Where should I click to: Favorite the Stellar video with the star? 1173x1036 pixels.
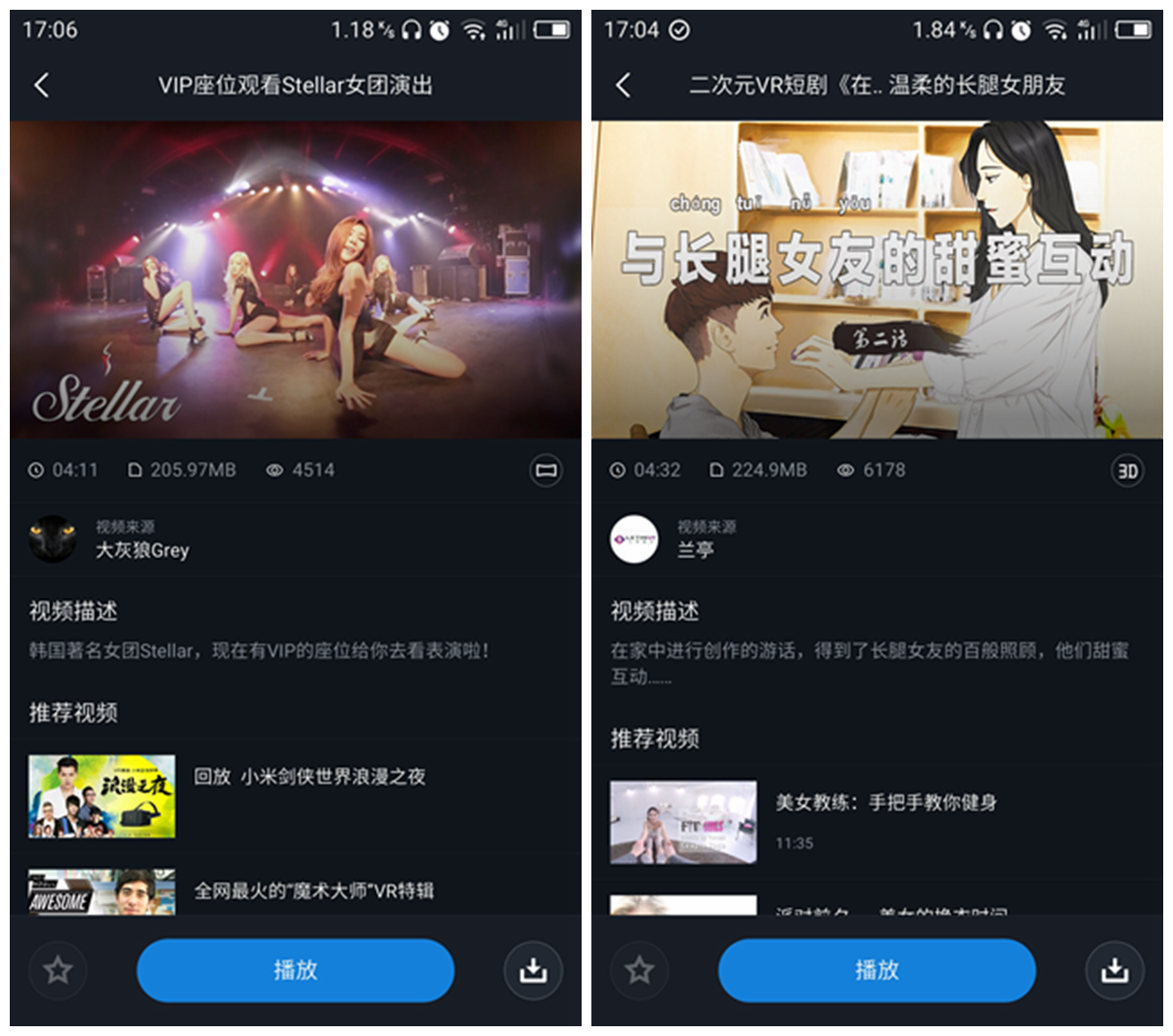pyautogui.click(x=58, y=970)
